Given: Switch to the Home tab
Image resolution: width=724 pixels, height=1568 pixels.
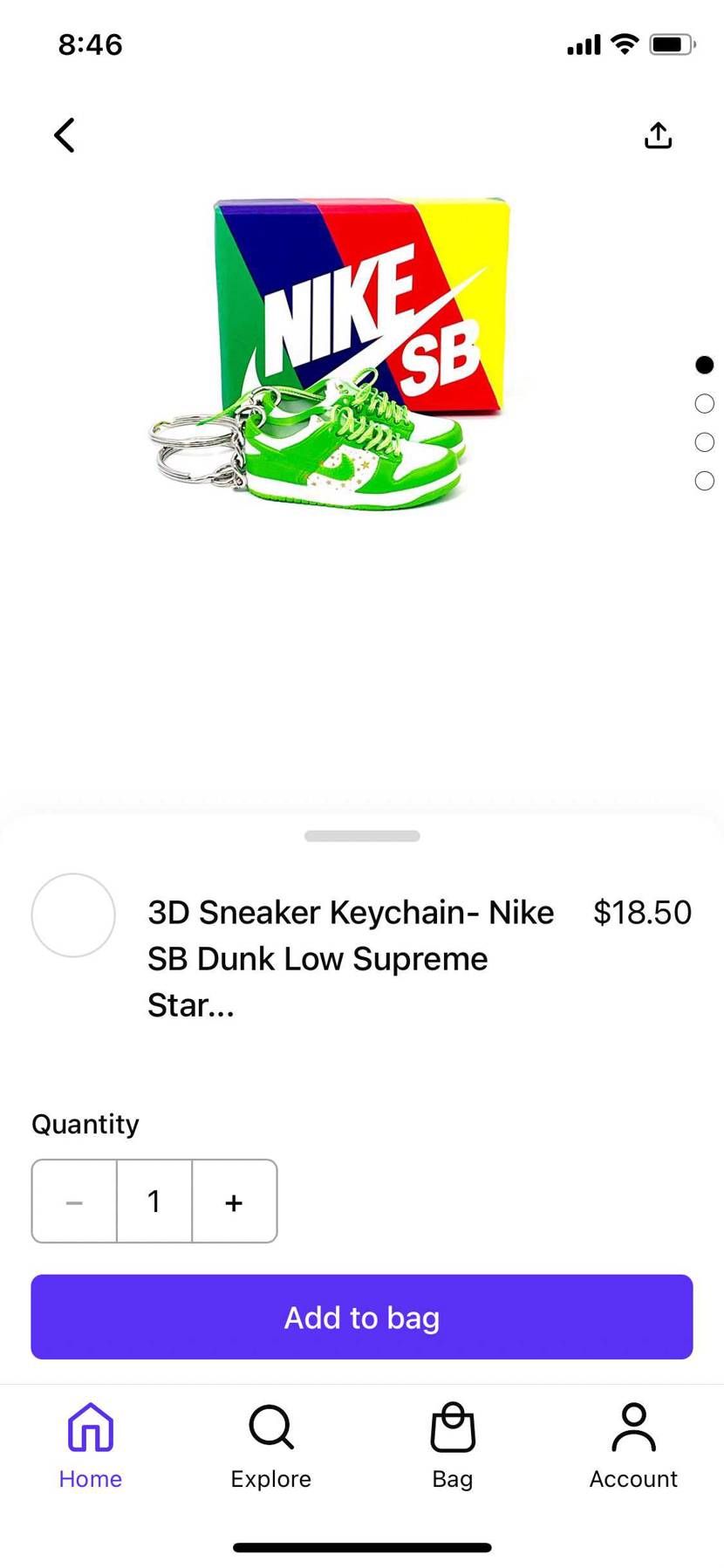Looking at the screenshot, I should (91, 1446).
